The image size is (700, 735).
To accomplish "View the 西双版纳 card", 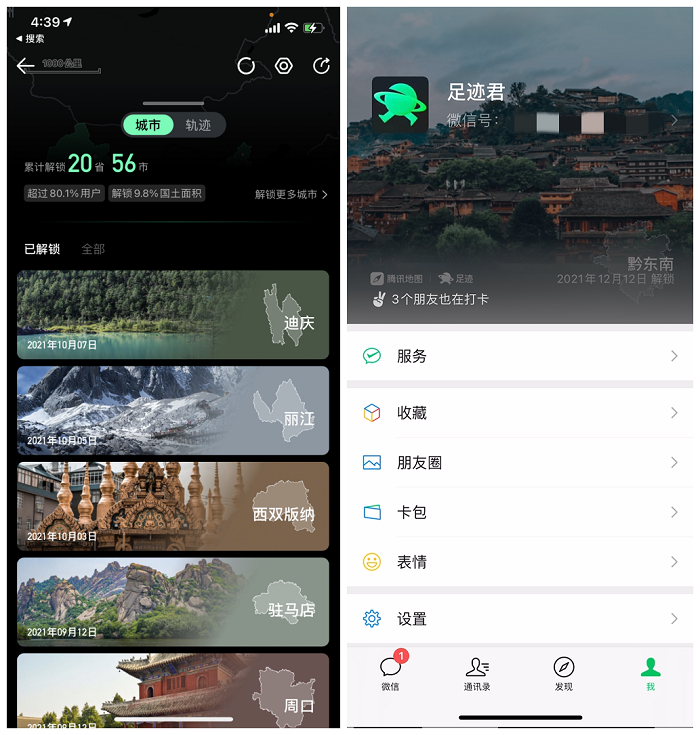I will [173, 506].
